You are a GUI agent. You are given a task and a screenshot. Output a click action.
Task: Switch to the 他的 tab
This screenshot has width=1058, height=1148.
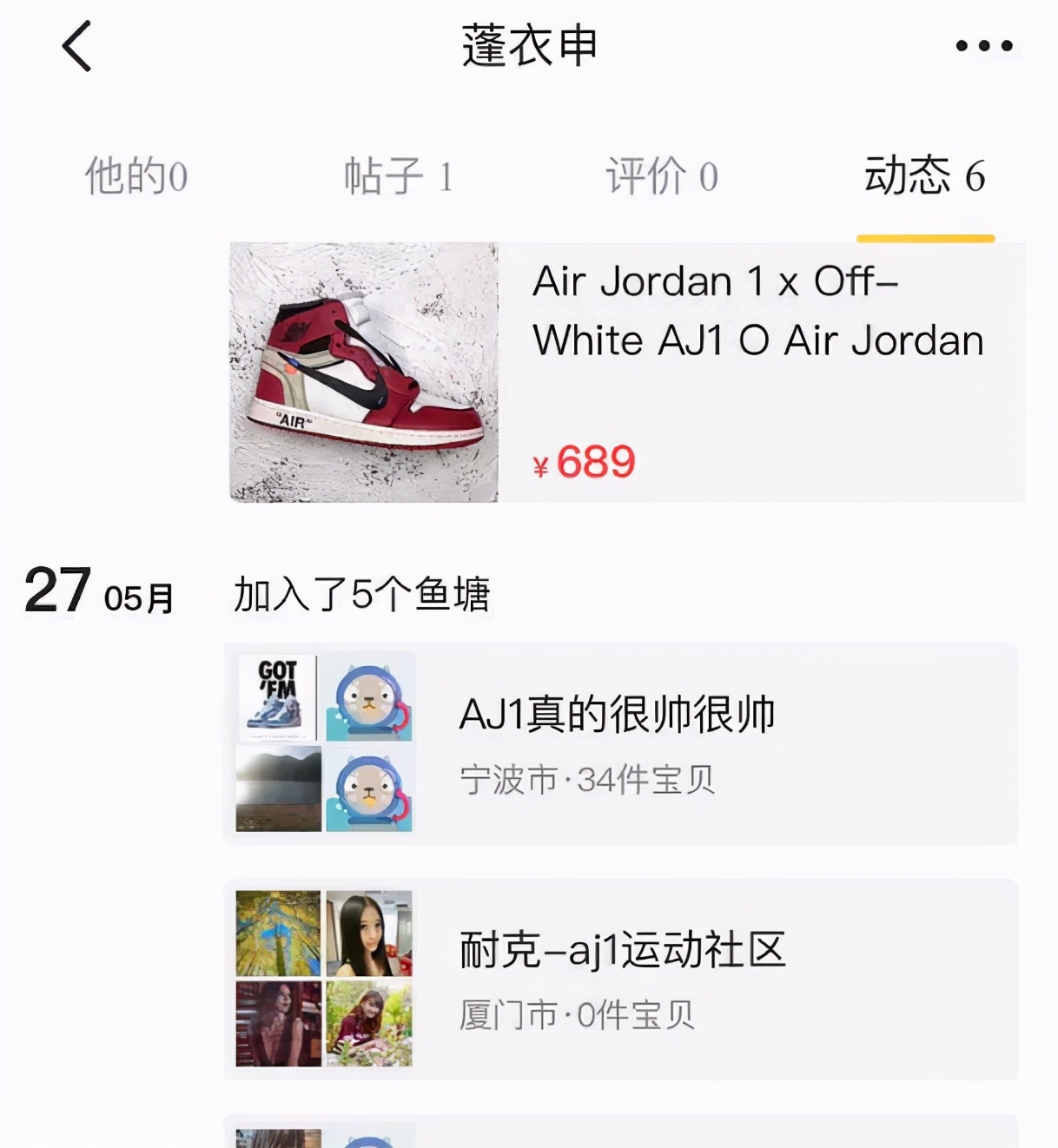(136, 176)
